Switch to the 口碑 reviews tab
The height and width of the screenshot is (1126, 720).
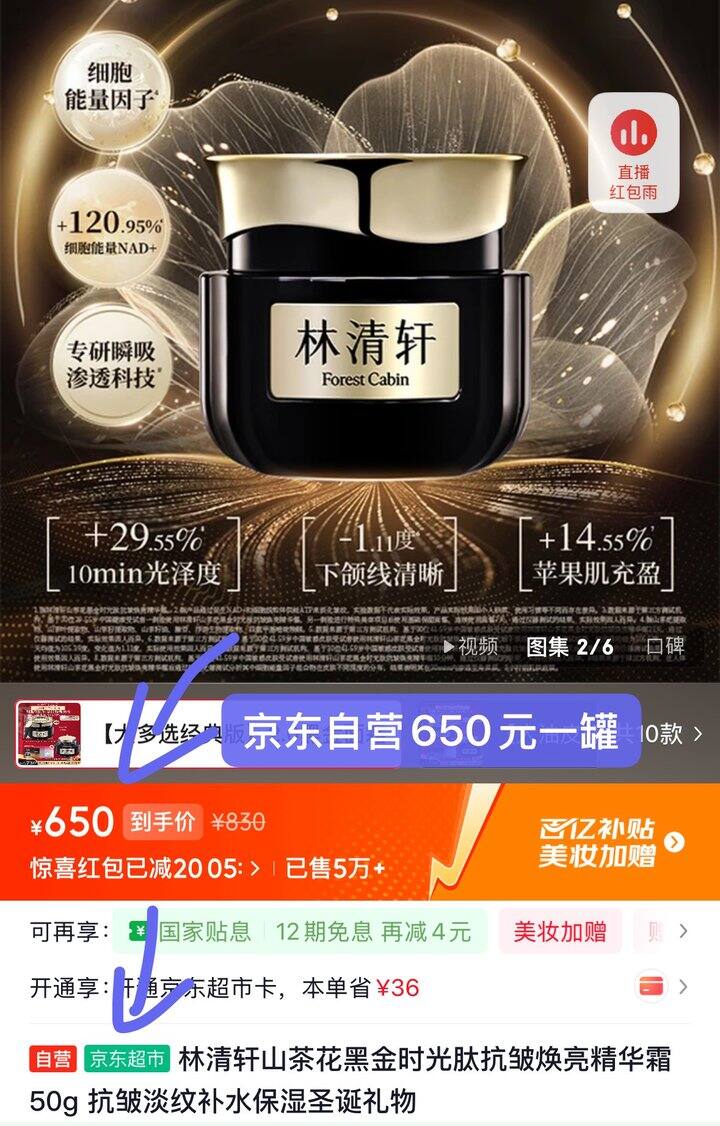click(666, 646)
